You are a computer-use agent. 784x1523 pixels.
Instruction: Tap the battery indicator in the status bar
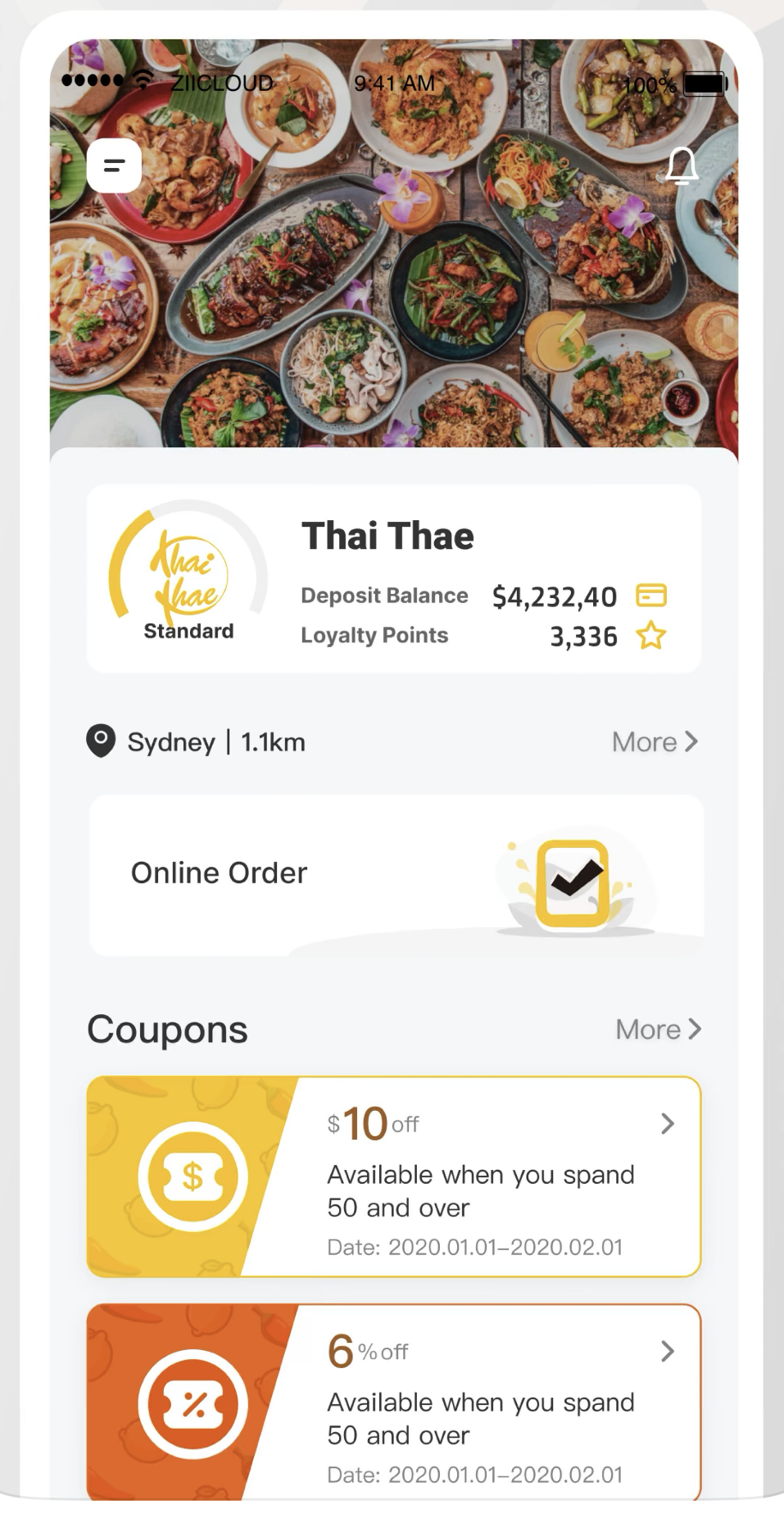703,82
